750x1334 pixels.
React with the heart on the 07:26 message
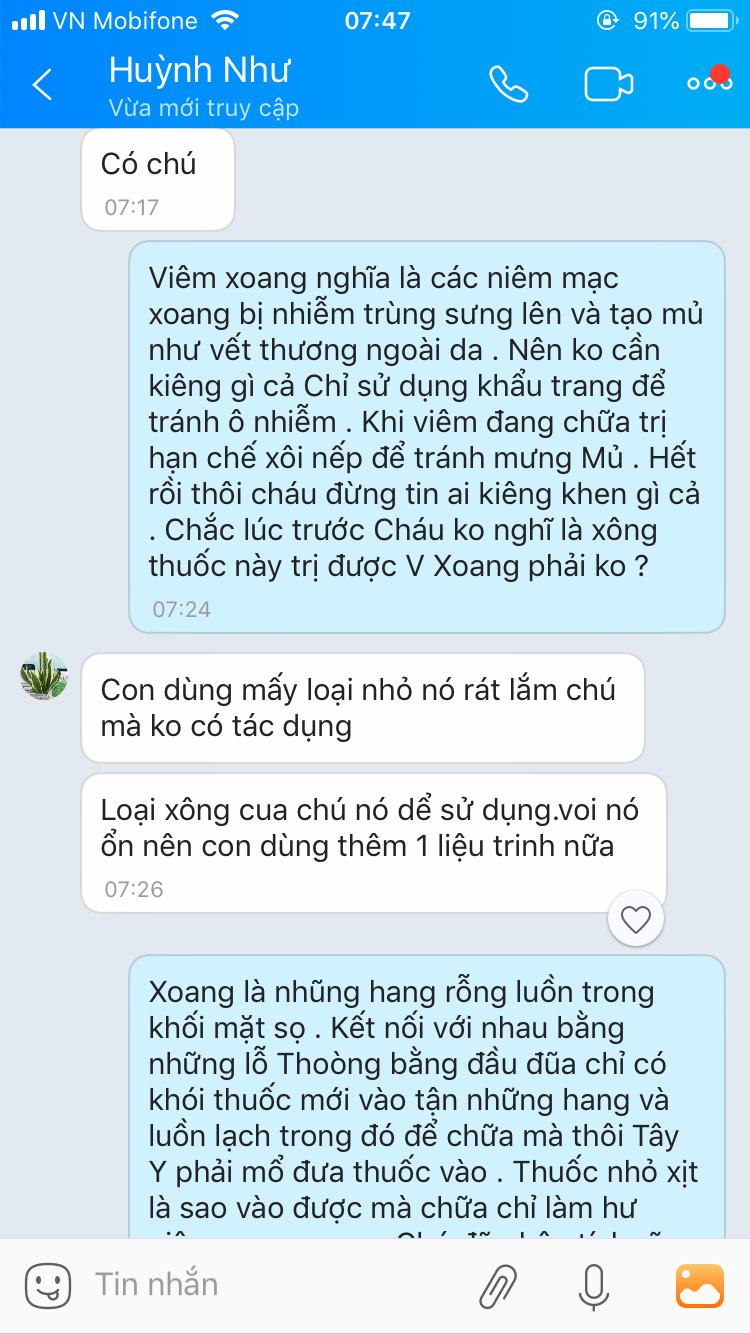coord(636,918)
